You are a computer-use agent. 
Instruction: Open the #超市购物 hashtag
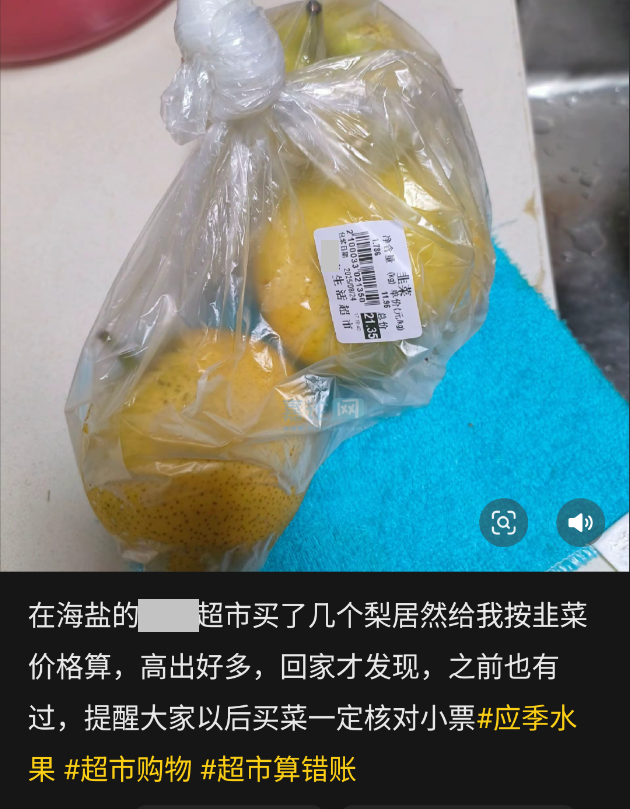127,768
